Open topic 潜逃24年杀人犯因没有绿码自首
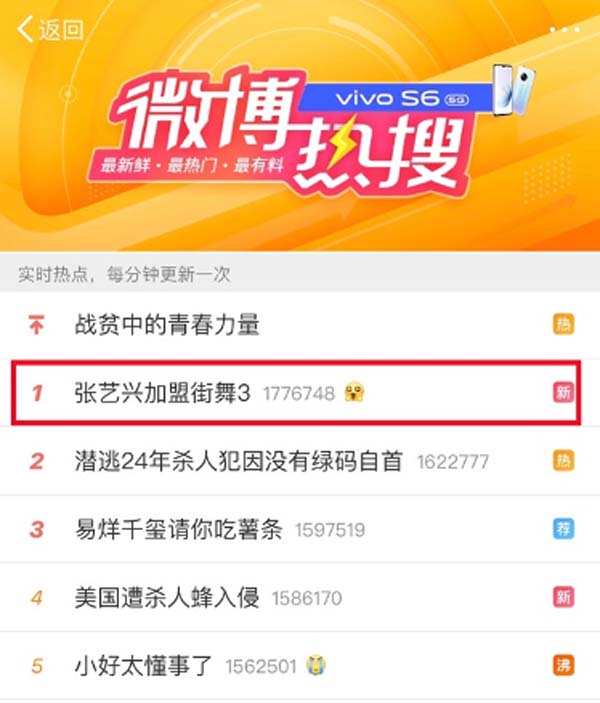This screenshot has width=600, height=703. click(238, 461)
